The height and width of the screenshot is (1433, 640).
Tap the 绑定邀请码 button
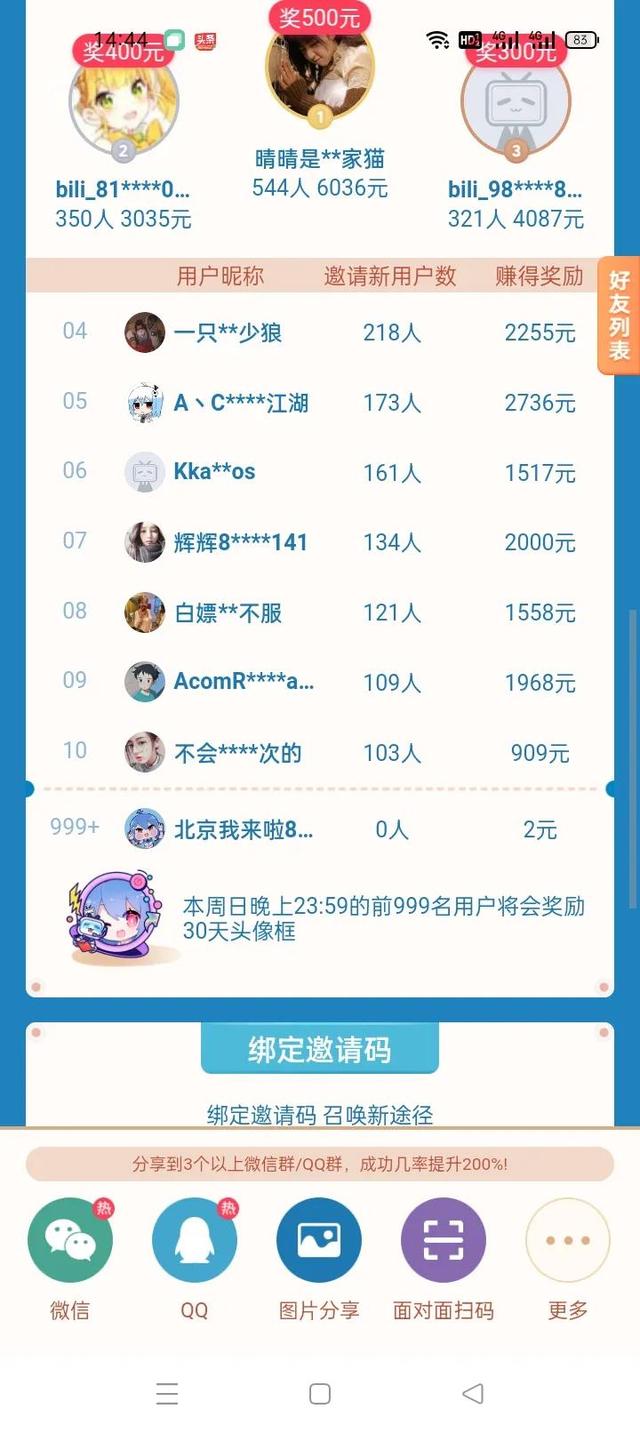[x=320, y=1049]
